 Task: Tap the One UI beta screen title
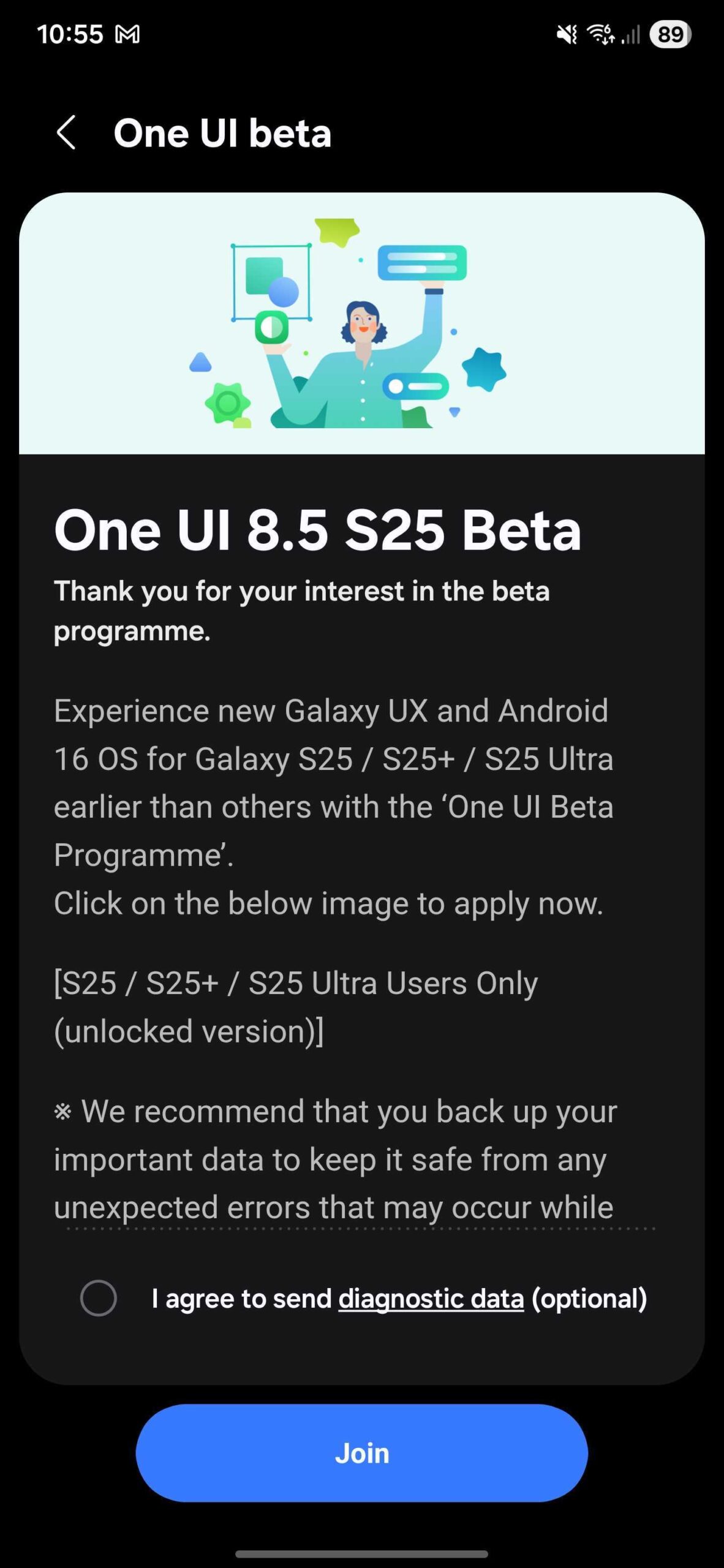point(223,134)
